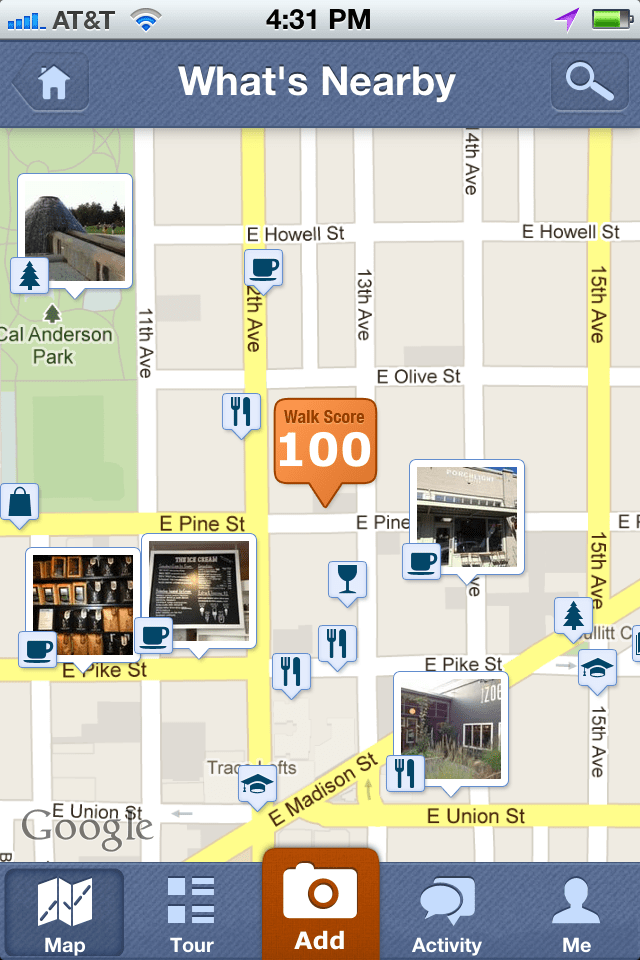Add a new photo with the camera button
This screenshot has width=640, height=960.
pos(320,905)
